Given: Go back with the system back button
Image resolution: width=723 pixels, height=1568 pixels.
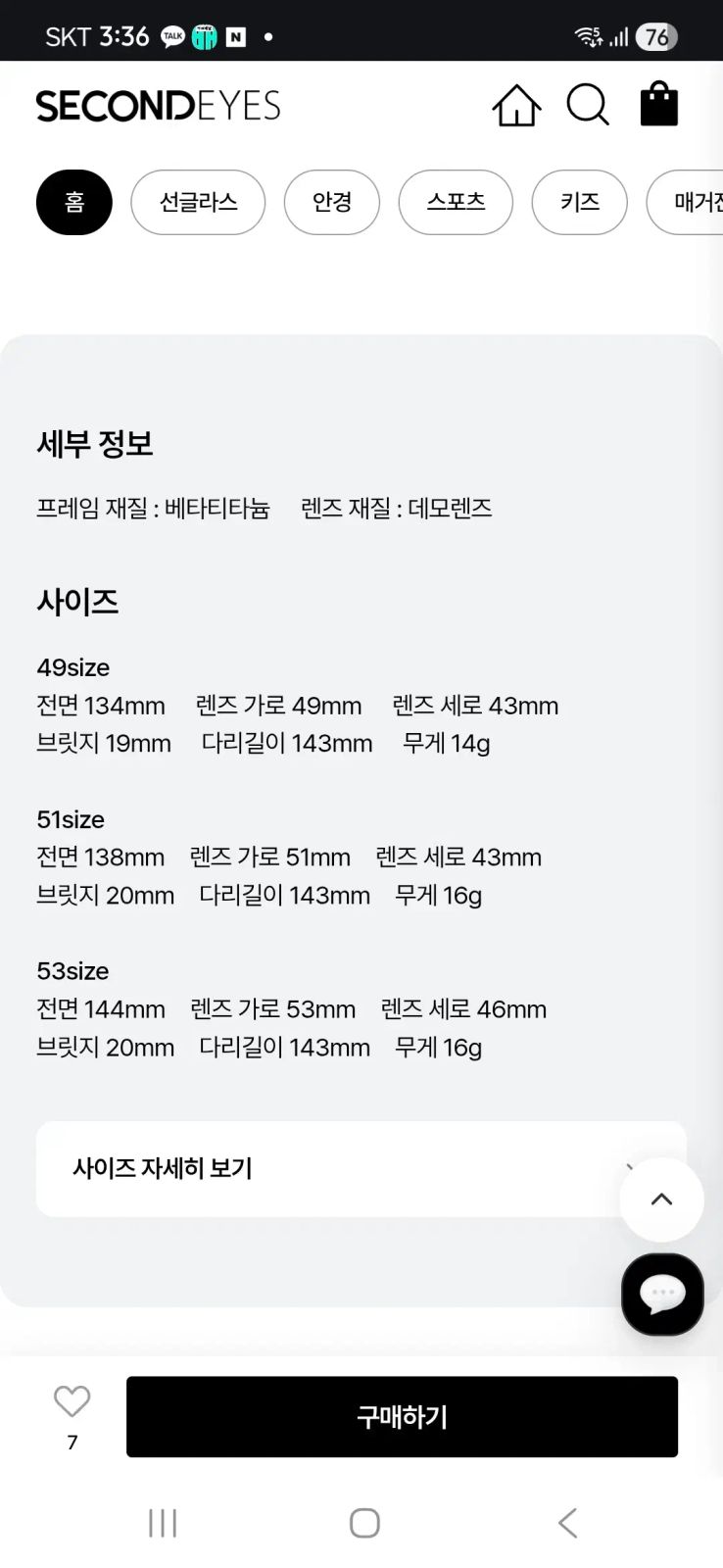Looking at the screenshot, I should click(x=567, y=1523).
